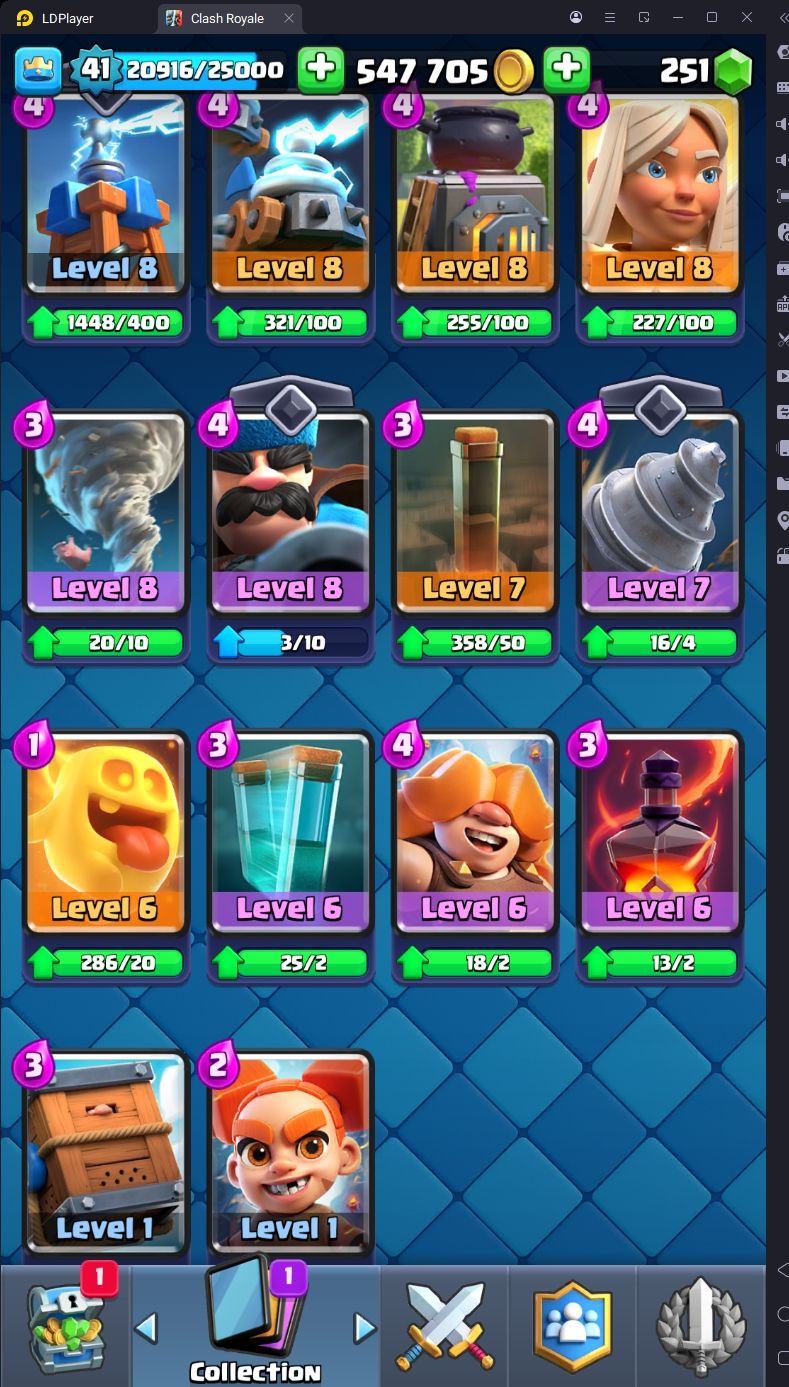
Task: Open the events tab with sword laurel
Action: (701, 1327)
